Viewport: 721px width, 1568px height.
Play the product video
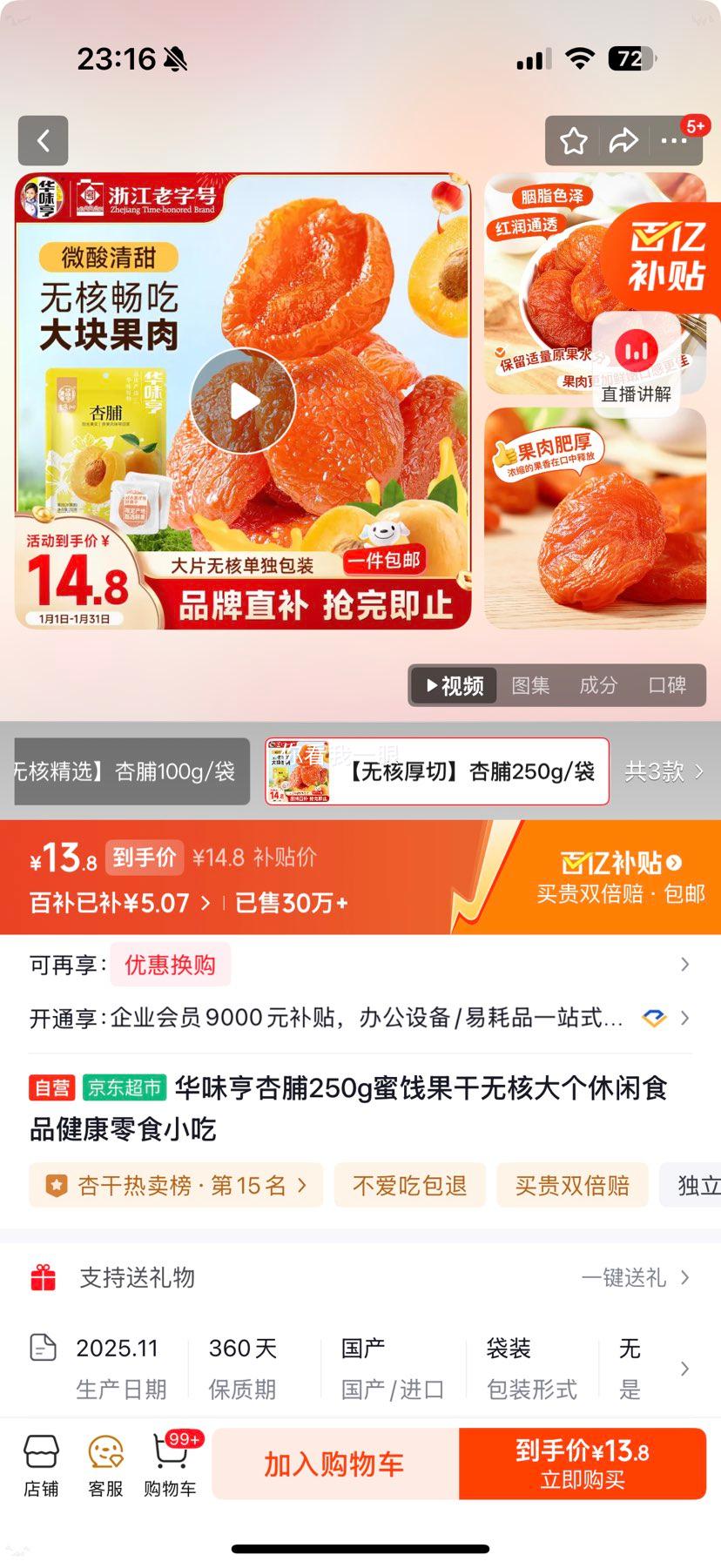(243, 400)
